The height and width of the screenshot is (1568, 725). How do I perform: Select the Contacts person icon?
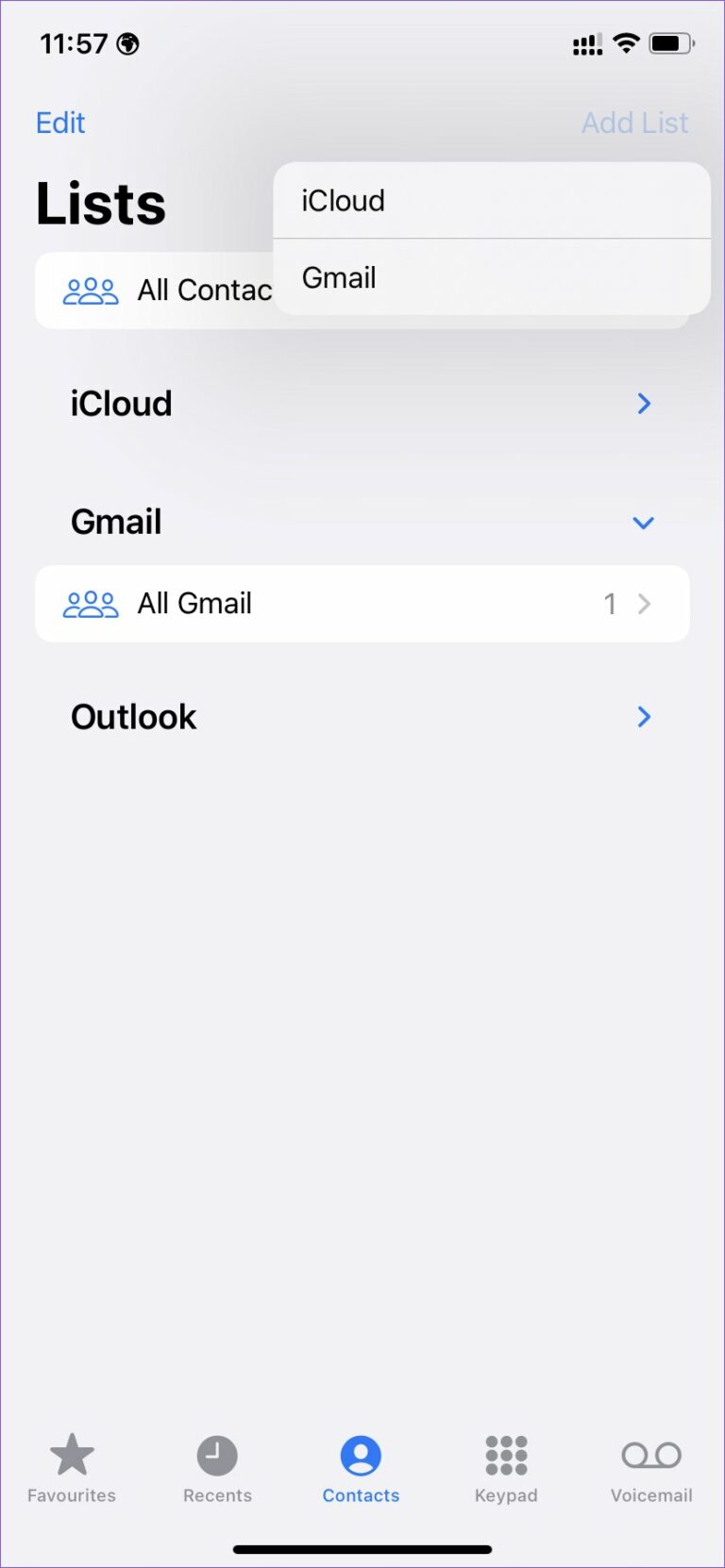pyautogui.click(x=361, y=1454)
